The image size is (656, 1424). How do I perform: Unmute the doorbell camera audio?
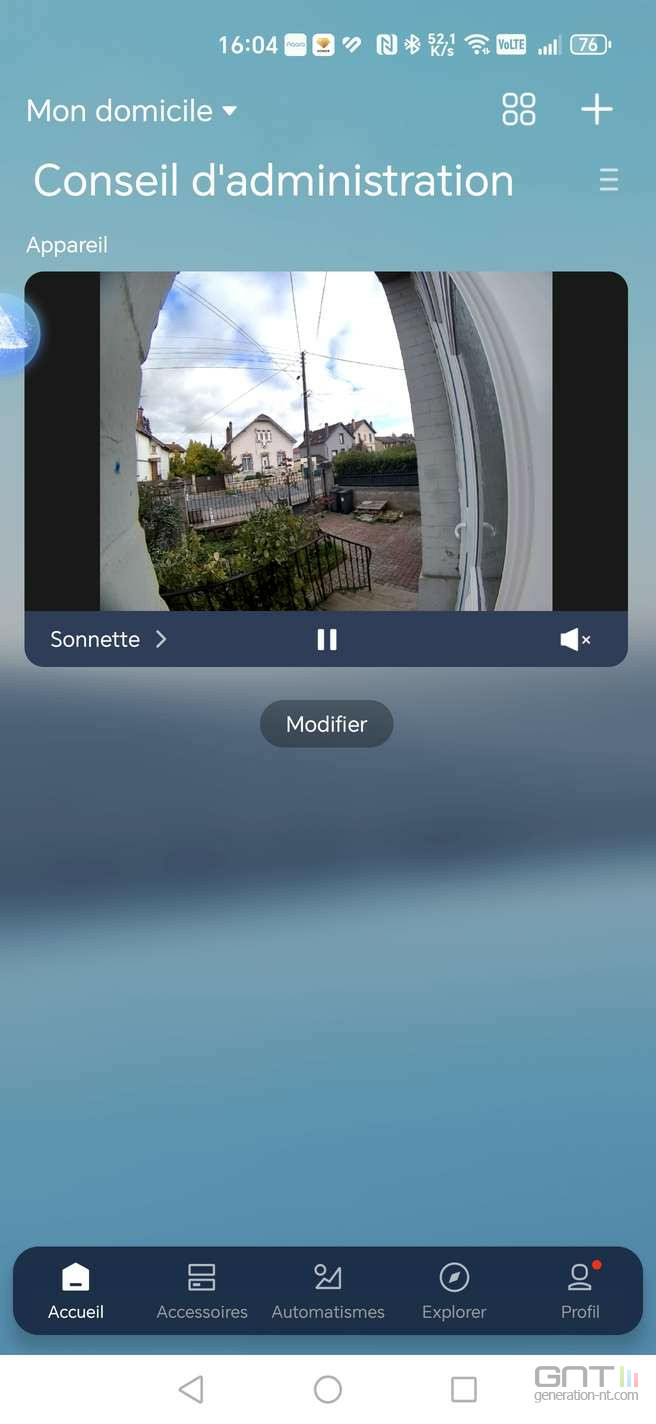575,640
